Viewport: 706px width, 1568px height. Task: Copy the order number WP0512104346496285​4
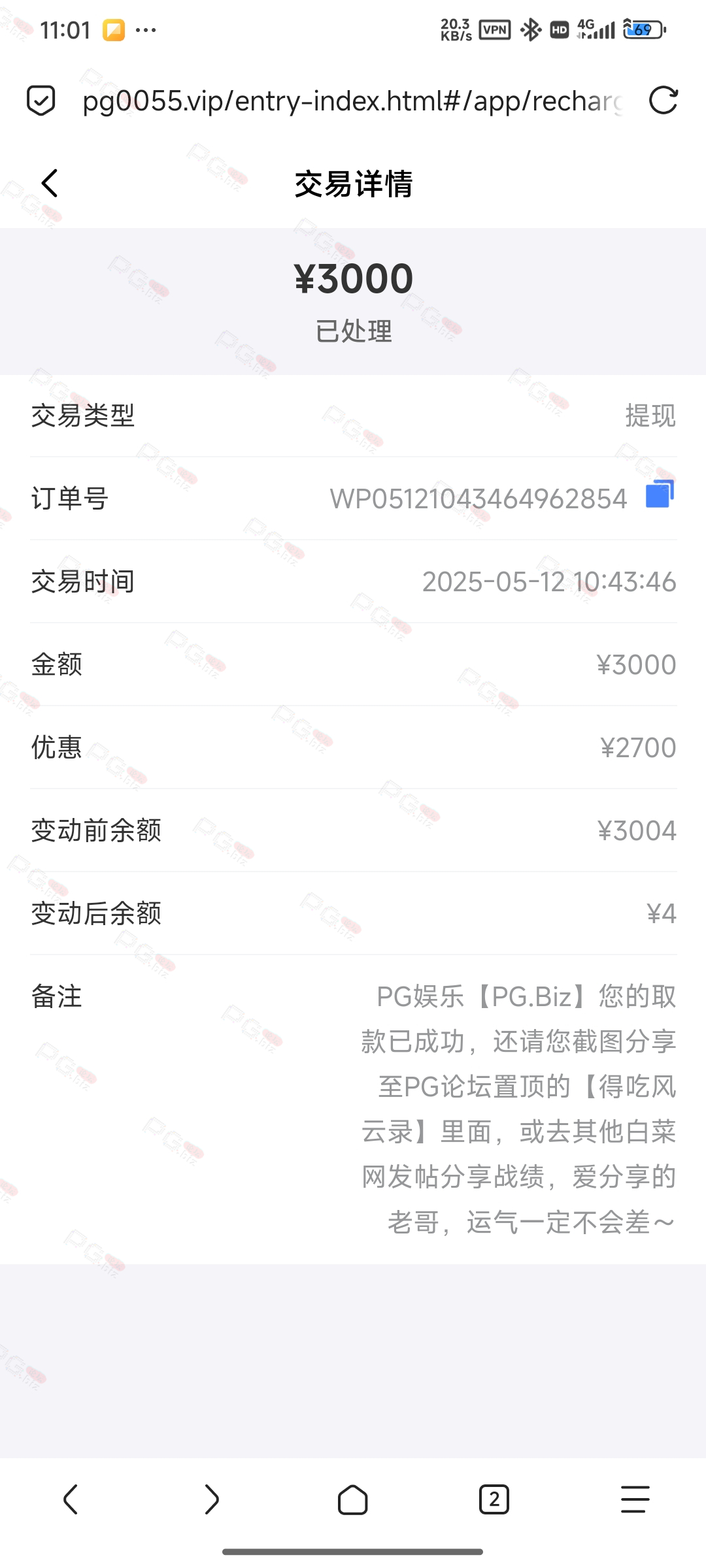(x=660, y=494)
